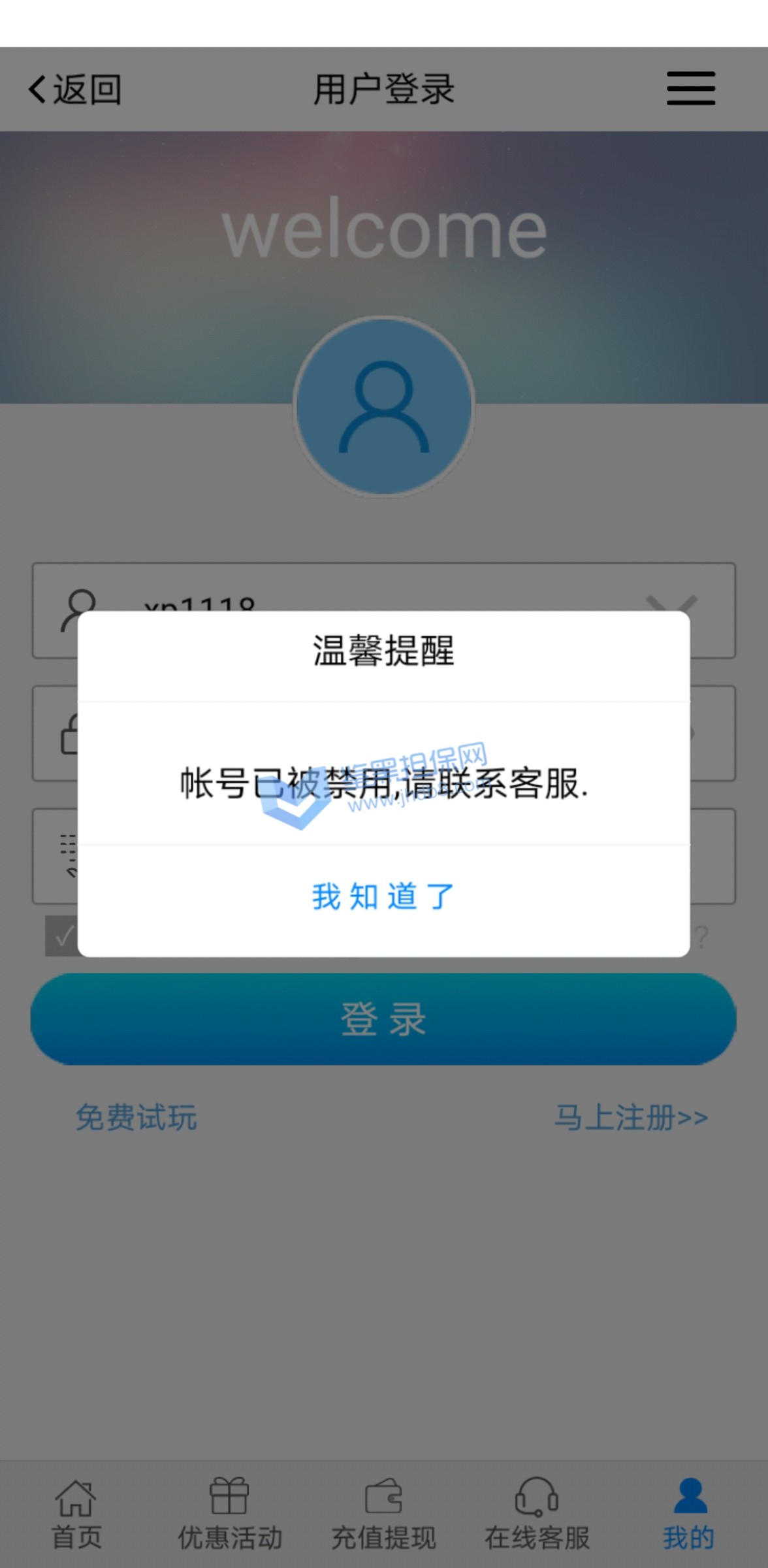Open the hamburger menu
Viewport: 768px width, 1568px height.
tap(690, 88)
